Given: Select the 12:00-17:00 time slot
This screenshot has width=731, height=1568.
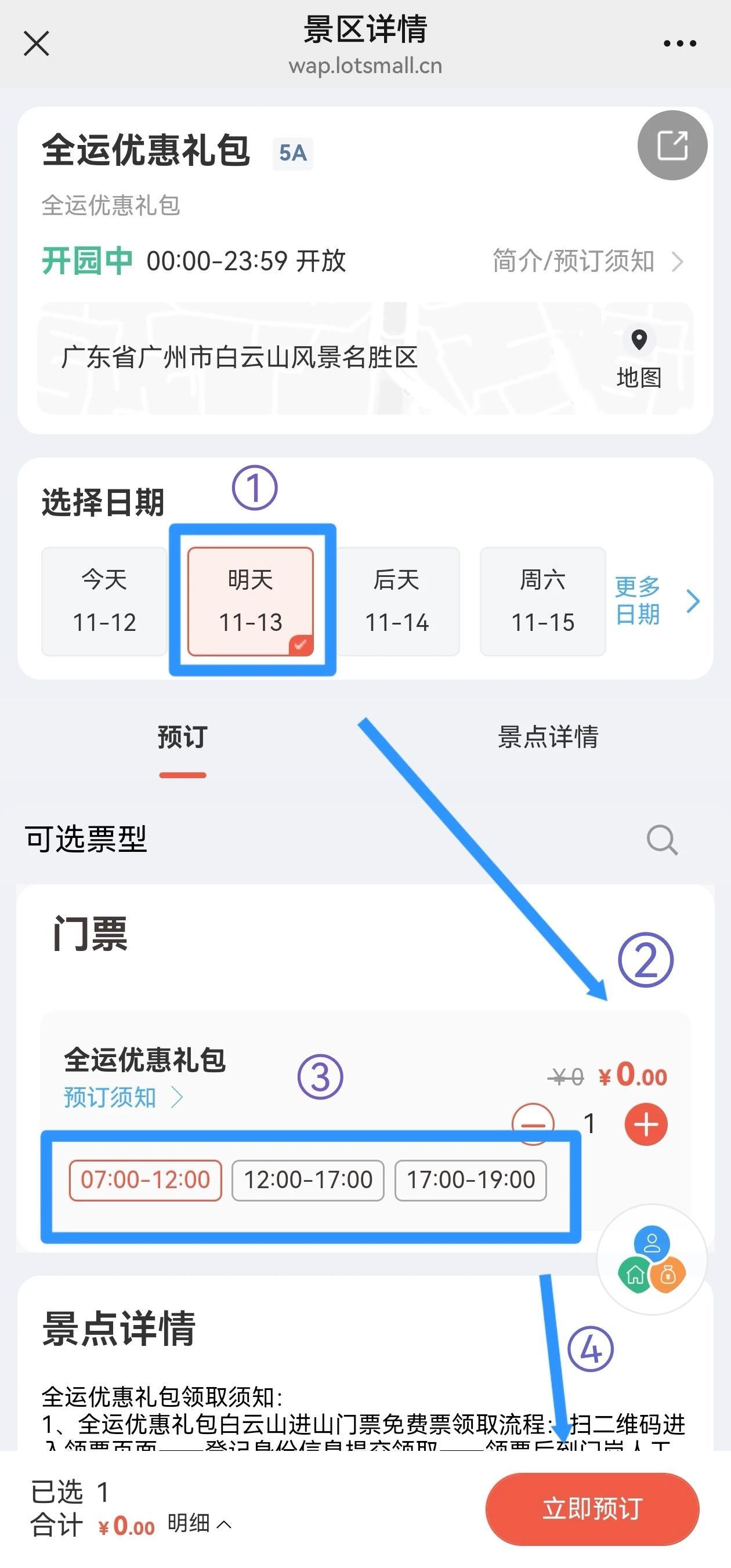Looking at the screenshot, I should (x=307, y=1180).
